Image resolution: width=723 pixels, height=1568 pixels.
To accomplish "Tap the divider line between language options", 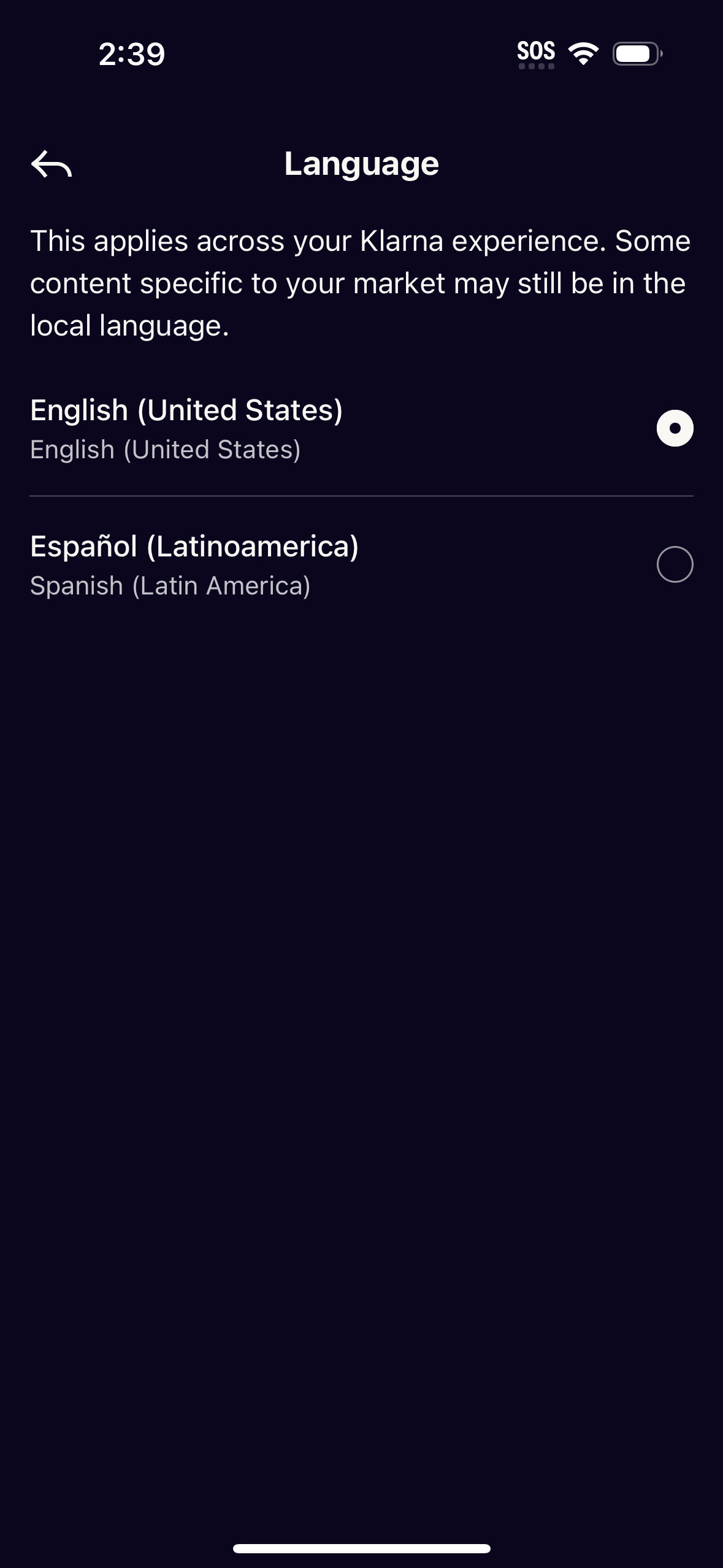I will tap(361, 496).
